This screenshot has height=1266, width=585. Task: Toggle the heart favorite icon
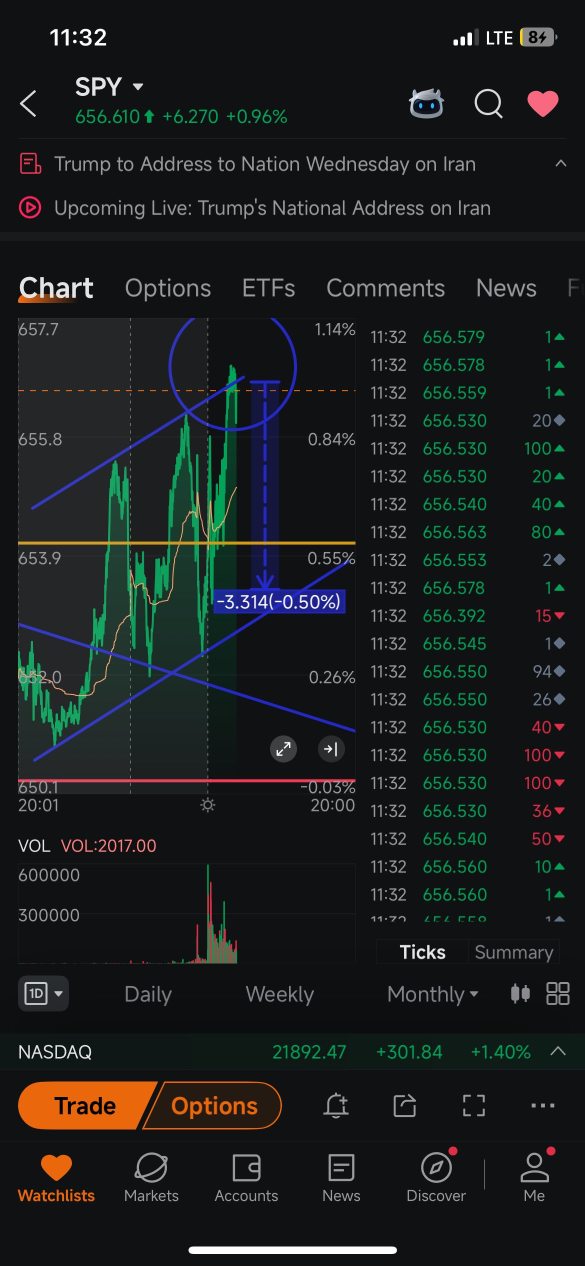(543, 103)
